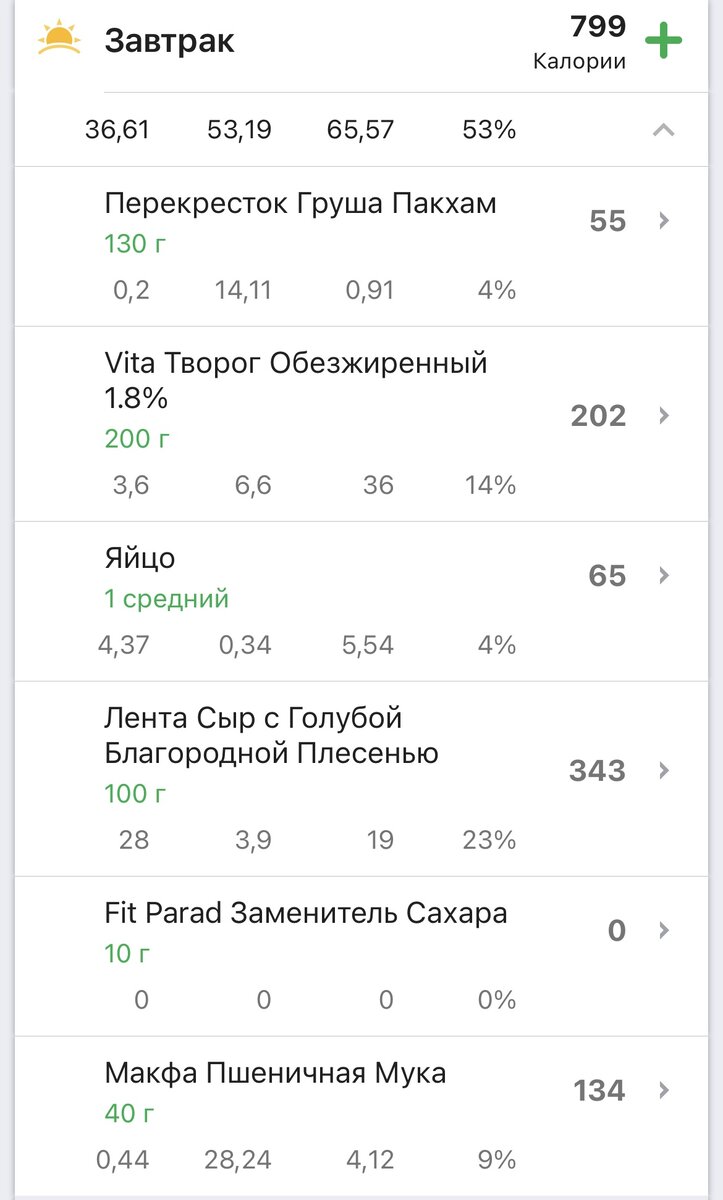Add a food to Завтрак with plus
The image size is (723, 1200).
tap(663, 42)
